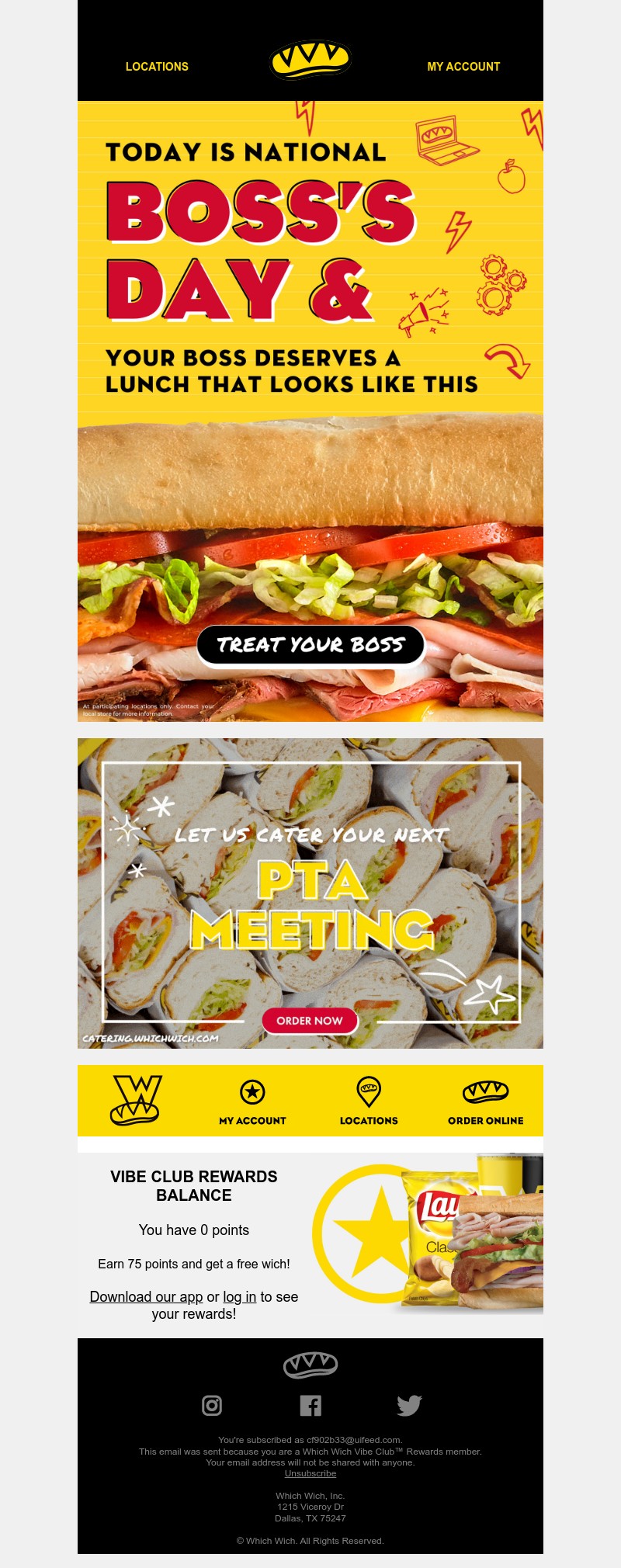The image size is (621, 1568).
Task: Tap Order Now on the catering banner
Action: tap(310, 1021)
